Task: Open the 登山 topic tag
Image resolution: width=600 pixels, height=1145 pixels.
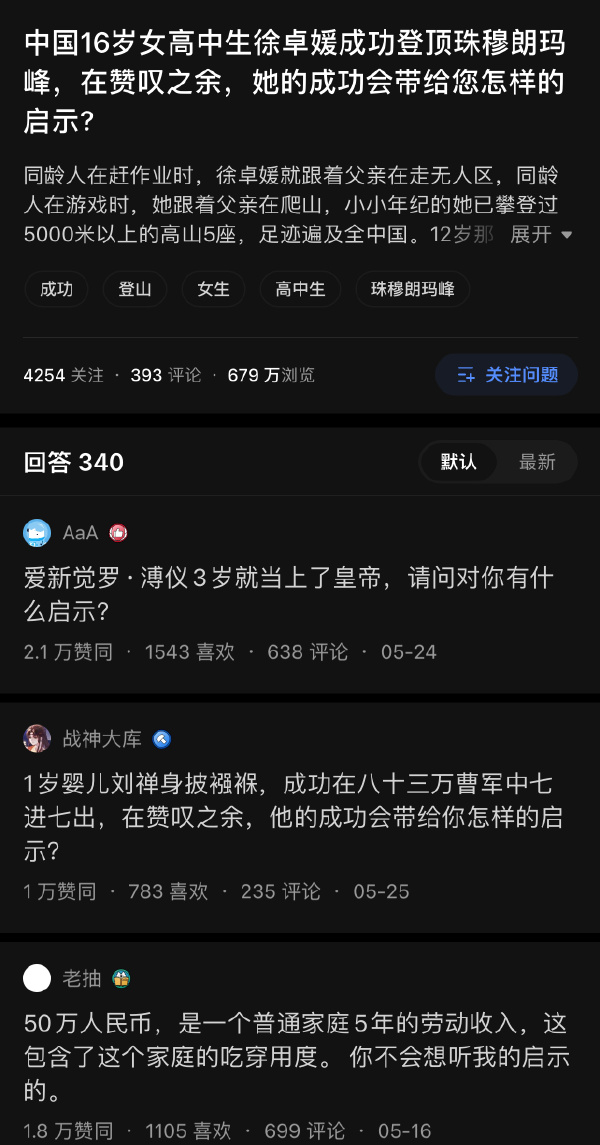Action: [x=135, y=290]
